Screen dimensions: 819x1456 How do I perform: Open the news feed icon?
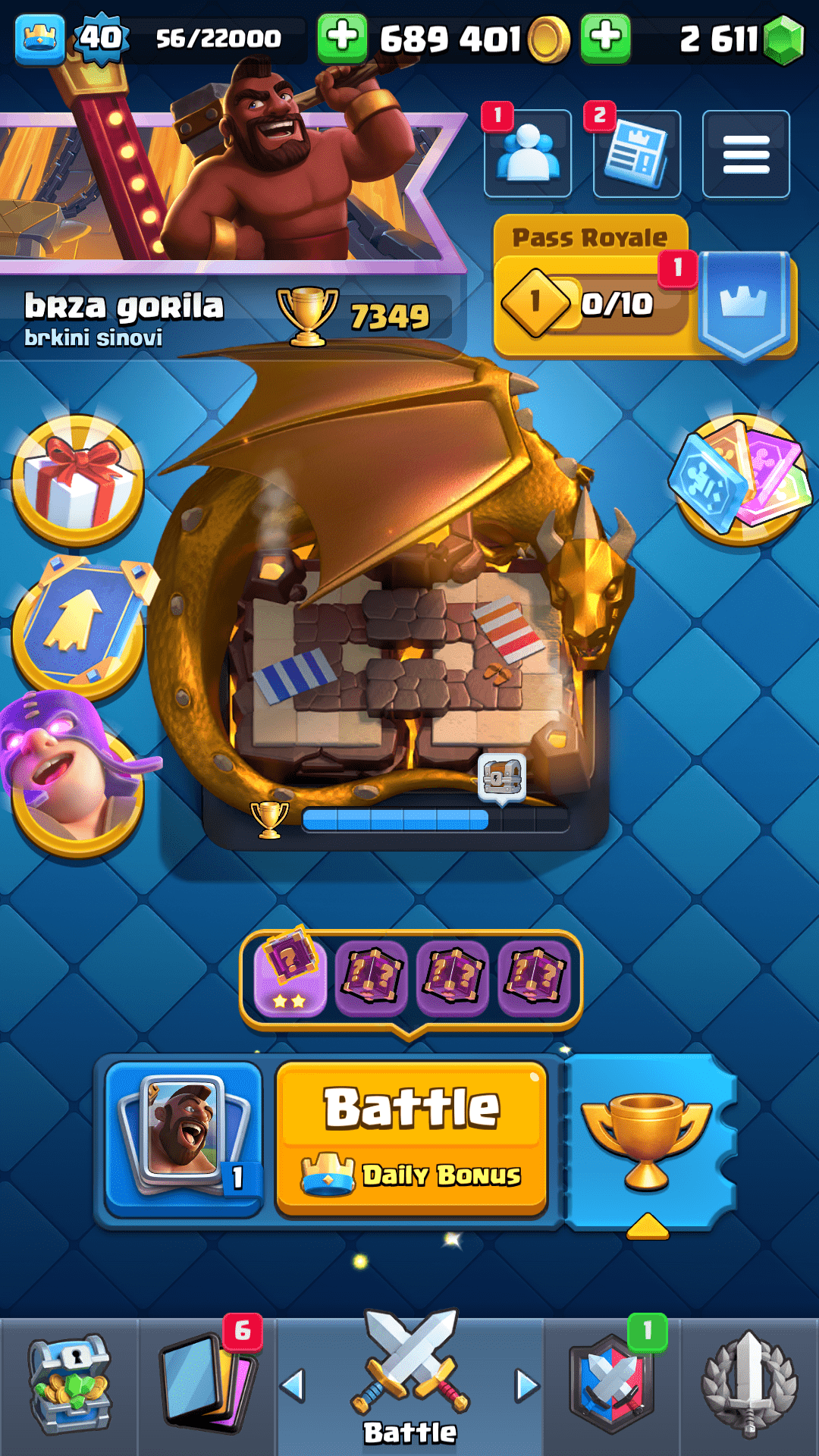(x=636, y=154)
